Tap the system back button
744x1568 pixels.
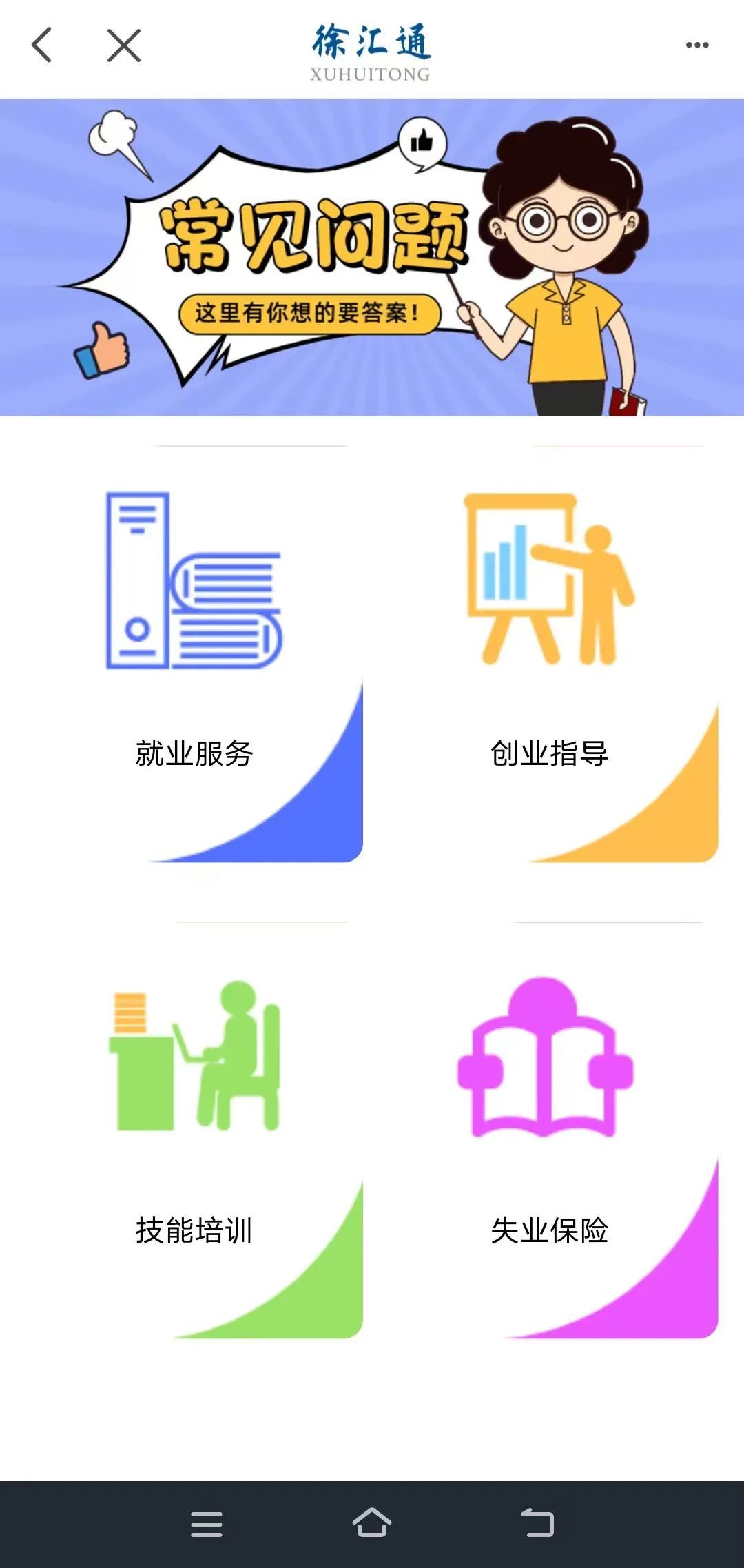tap(537, 1523)
